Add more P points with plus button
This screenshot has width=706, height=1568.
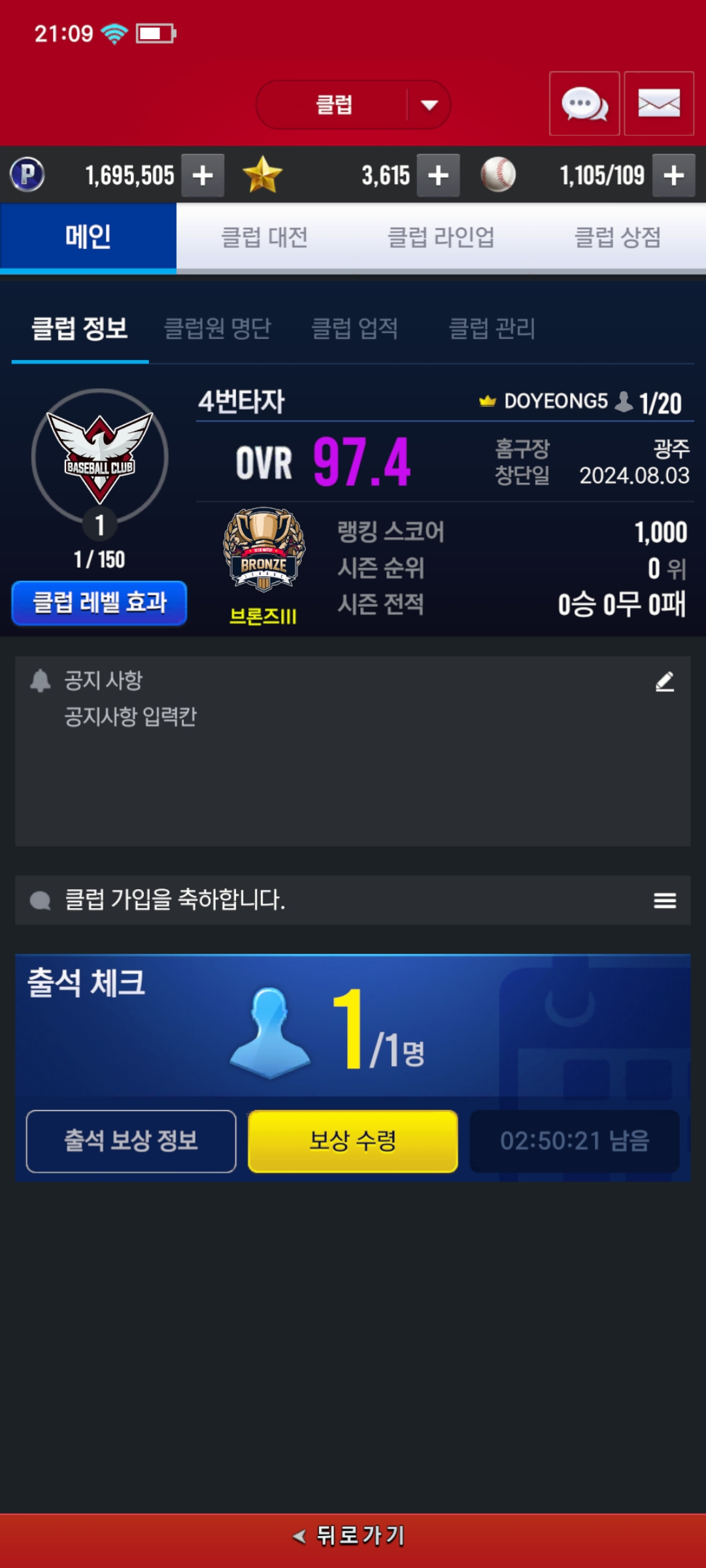point(203,175)
